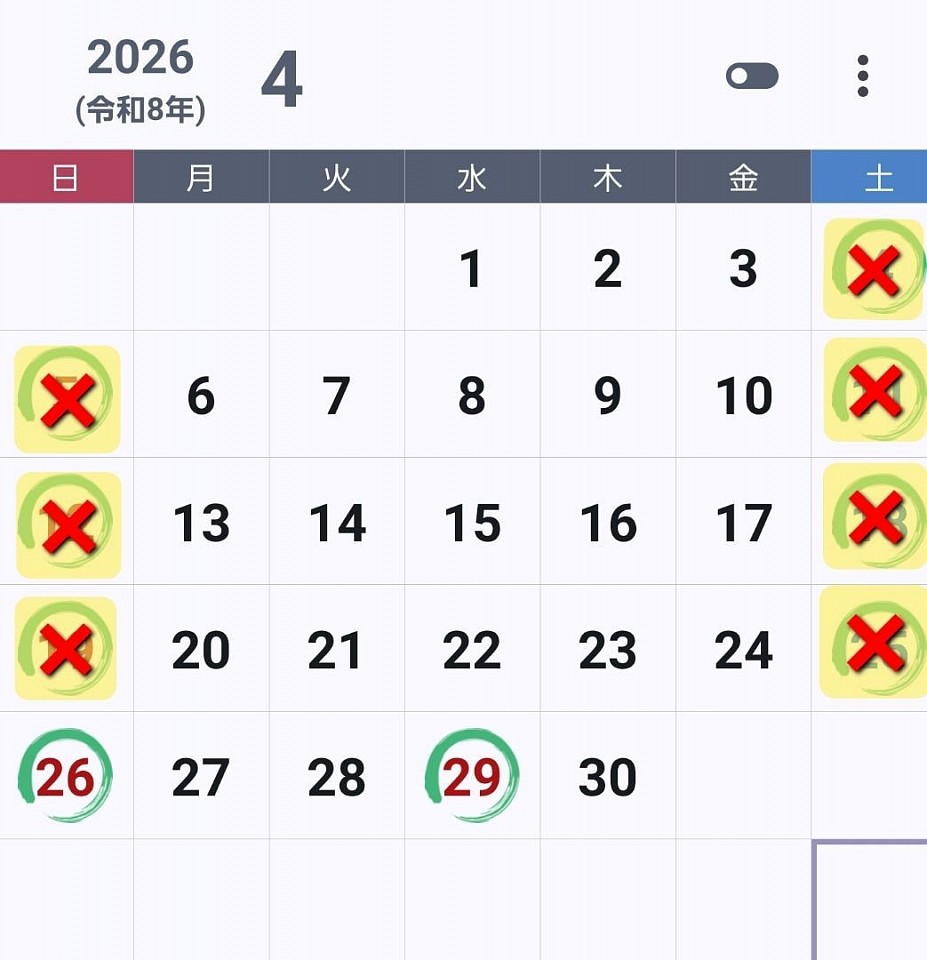Toggle the switch in the header
Screen dimensions: 927x960
click(x=752, y=77)
